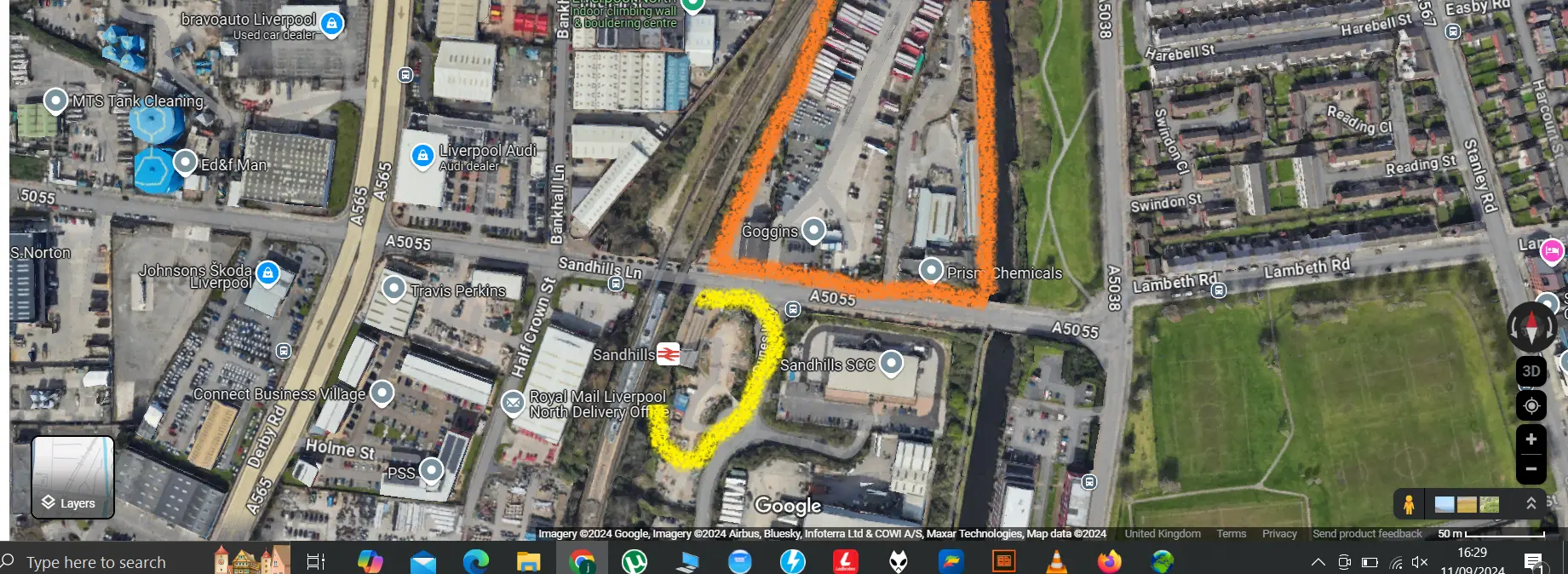This screenshot has width=1568, height=574.
Task: Expand the imagery strip chevron
Action: click(x=1531, y=503)
